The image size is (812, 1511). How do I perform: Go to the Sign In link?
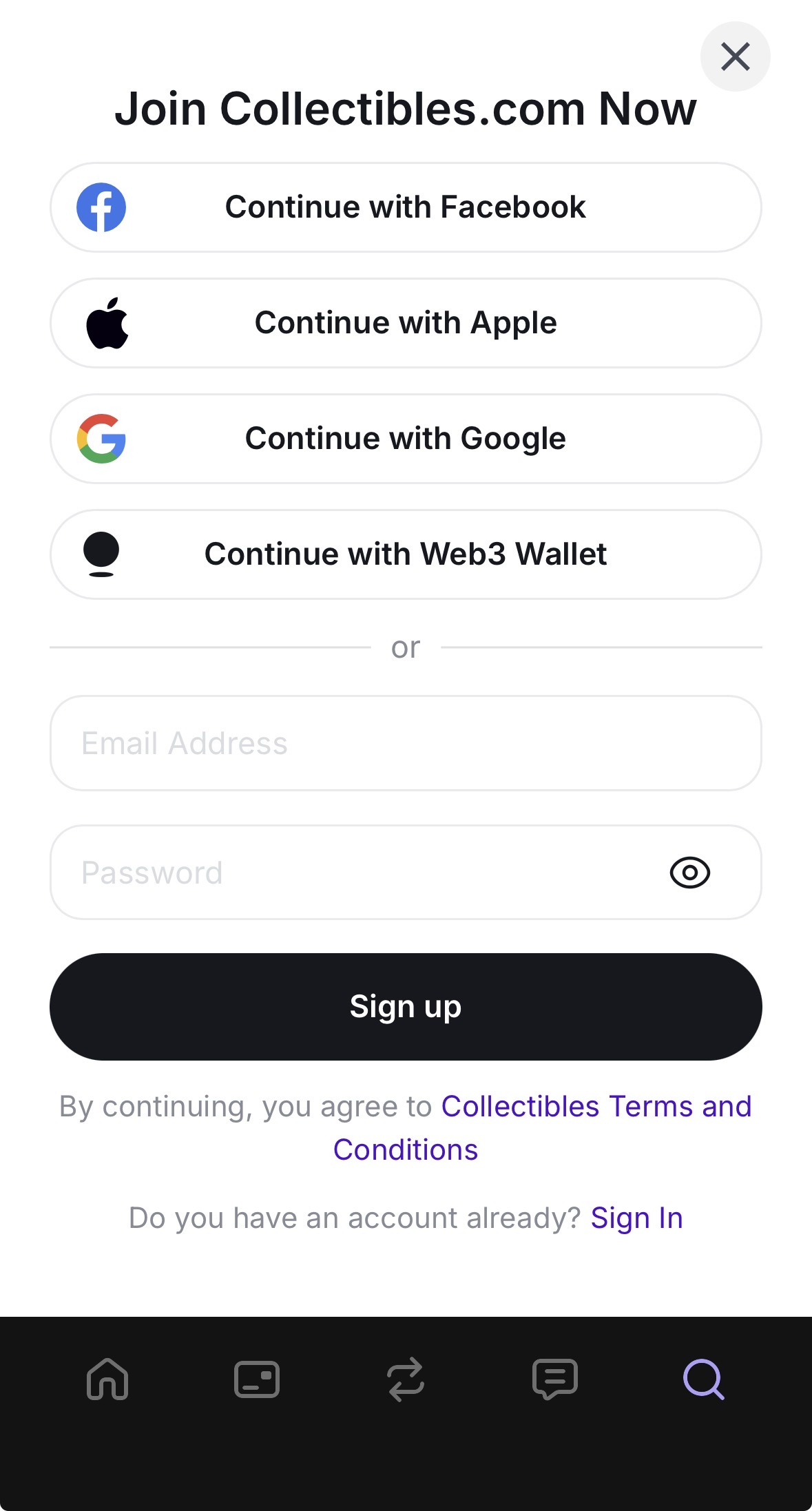point(636,1218)
